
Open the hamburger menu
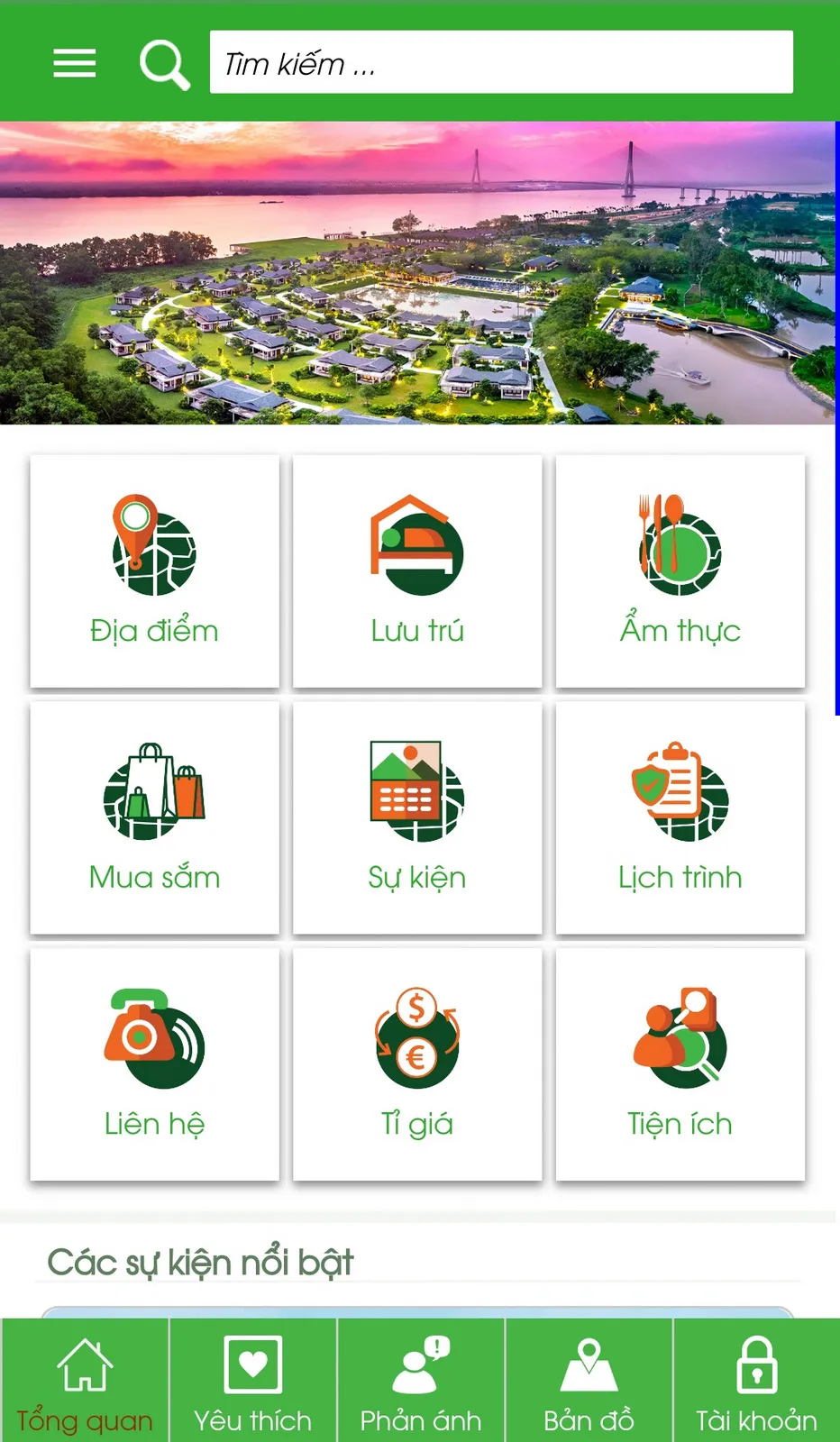75,63
